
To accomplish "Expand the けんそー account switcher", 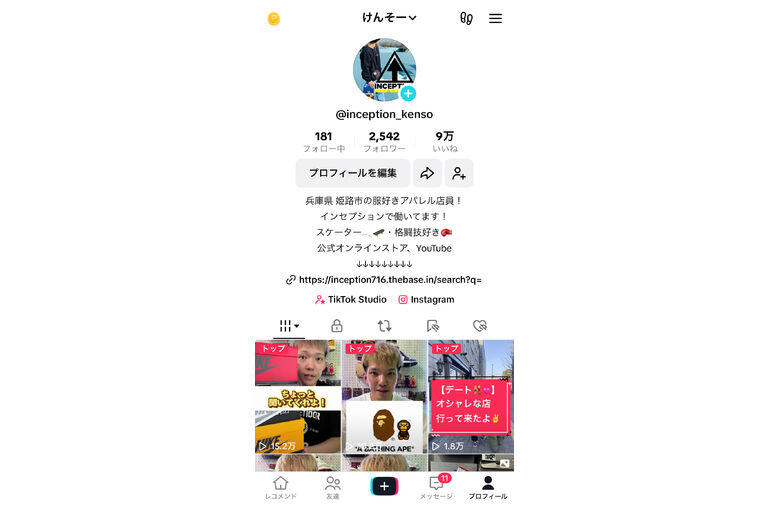I will [x=389, y=18].
